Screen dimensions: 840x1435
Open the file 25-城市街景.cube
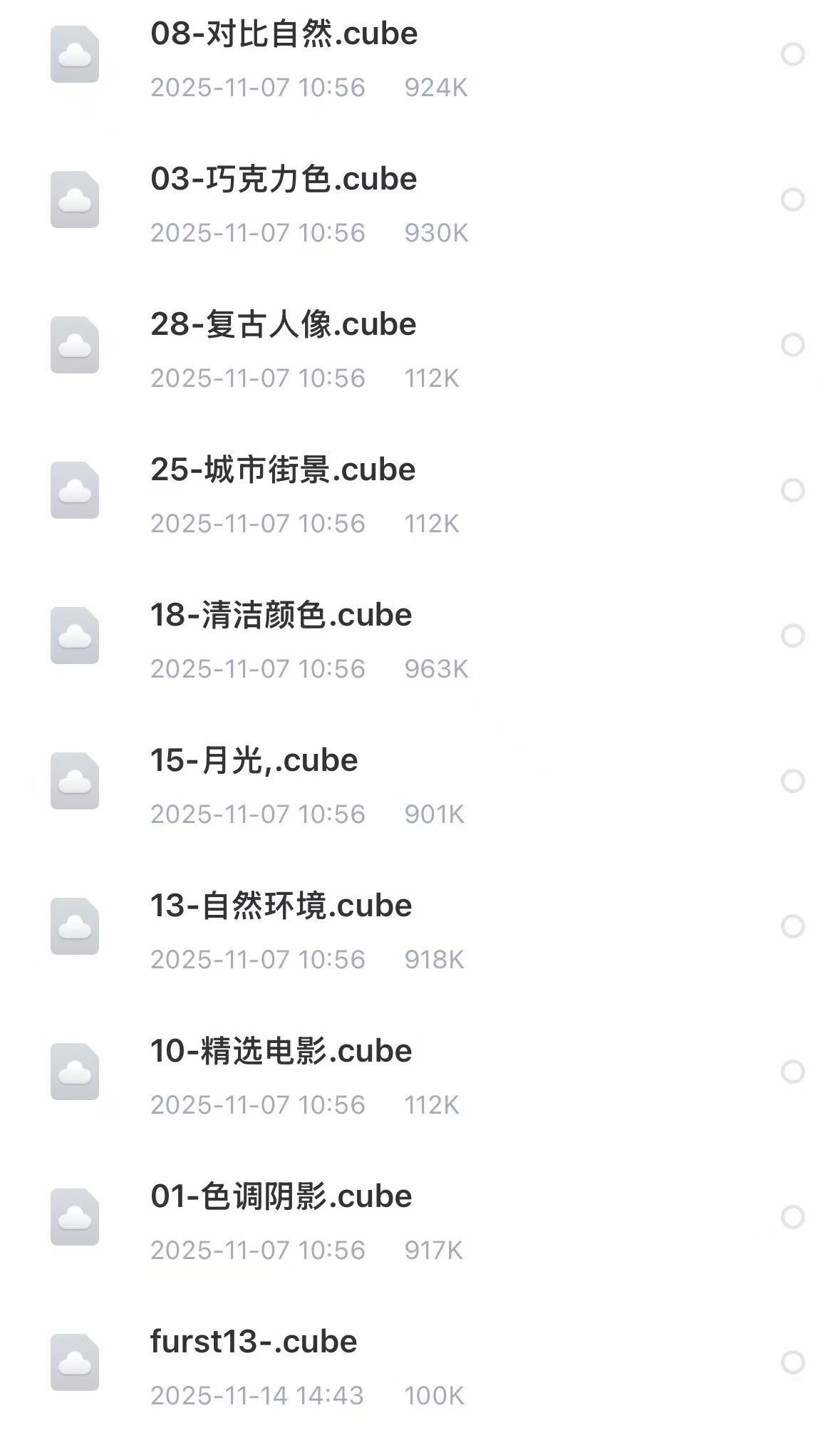click(x=283, y=470)
